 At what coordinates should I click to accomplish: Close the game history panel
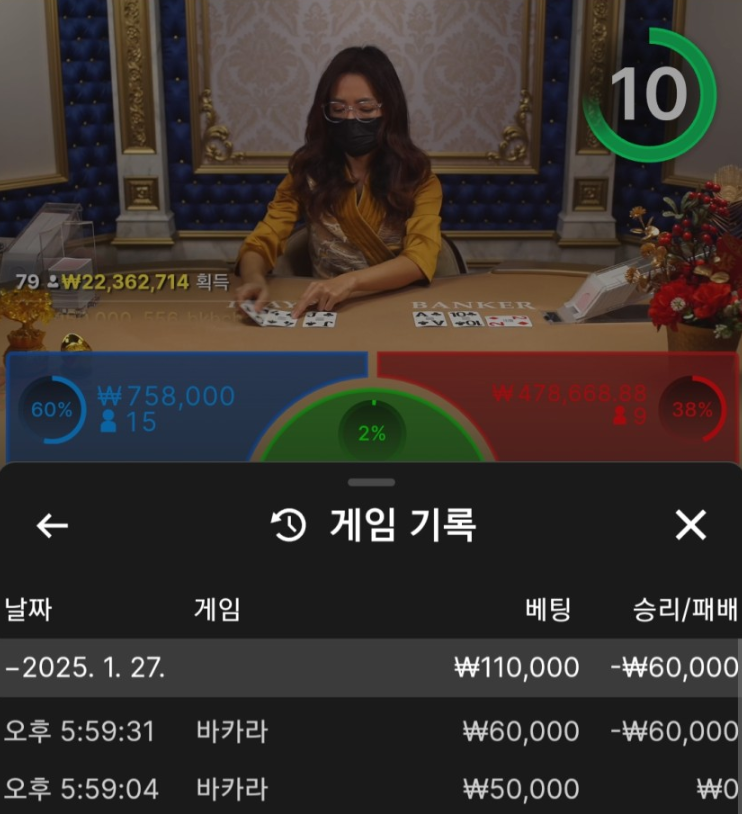point(690,525)
